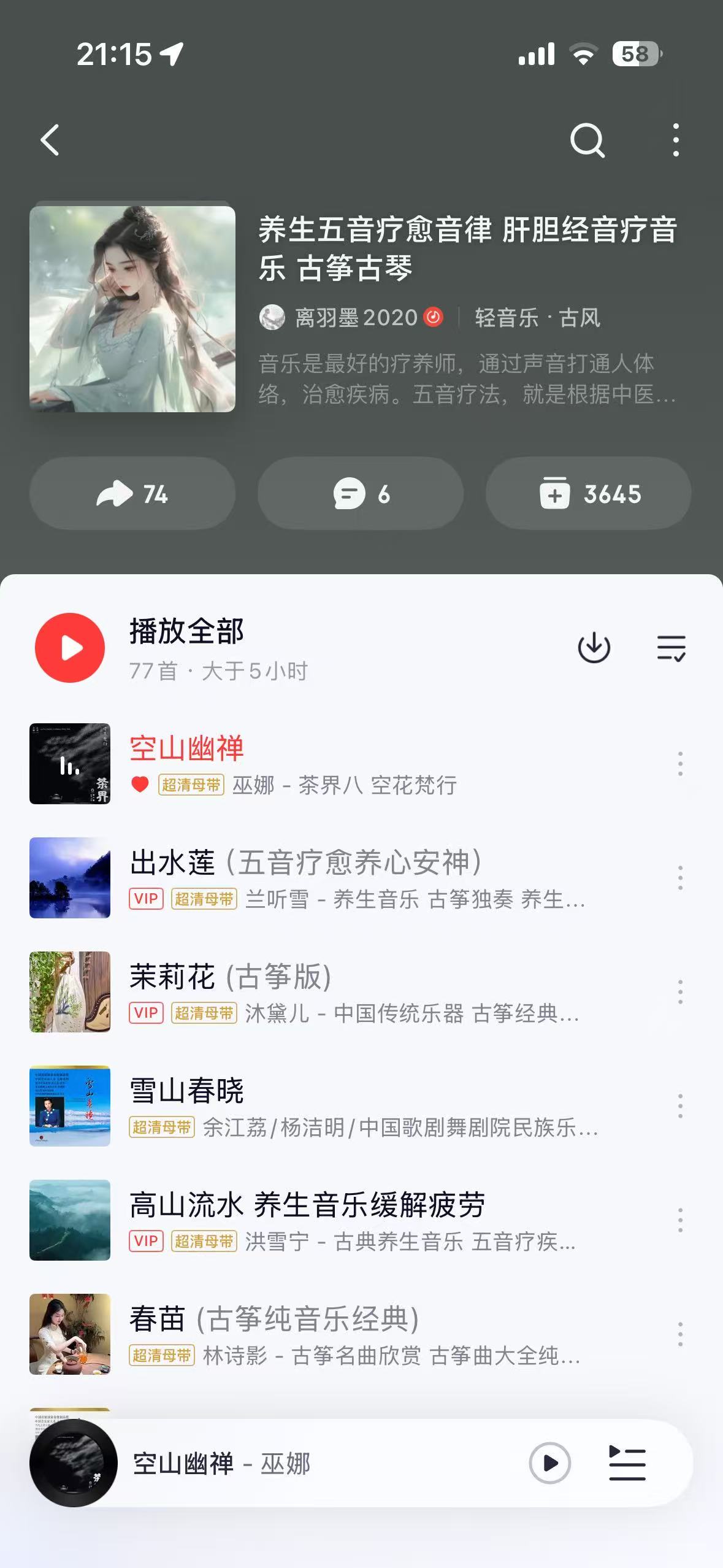The height and width of the screenshot is (1568, 723).
Task: Search within this playlist
Action: coord(587,140)
